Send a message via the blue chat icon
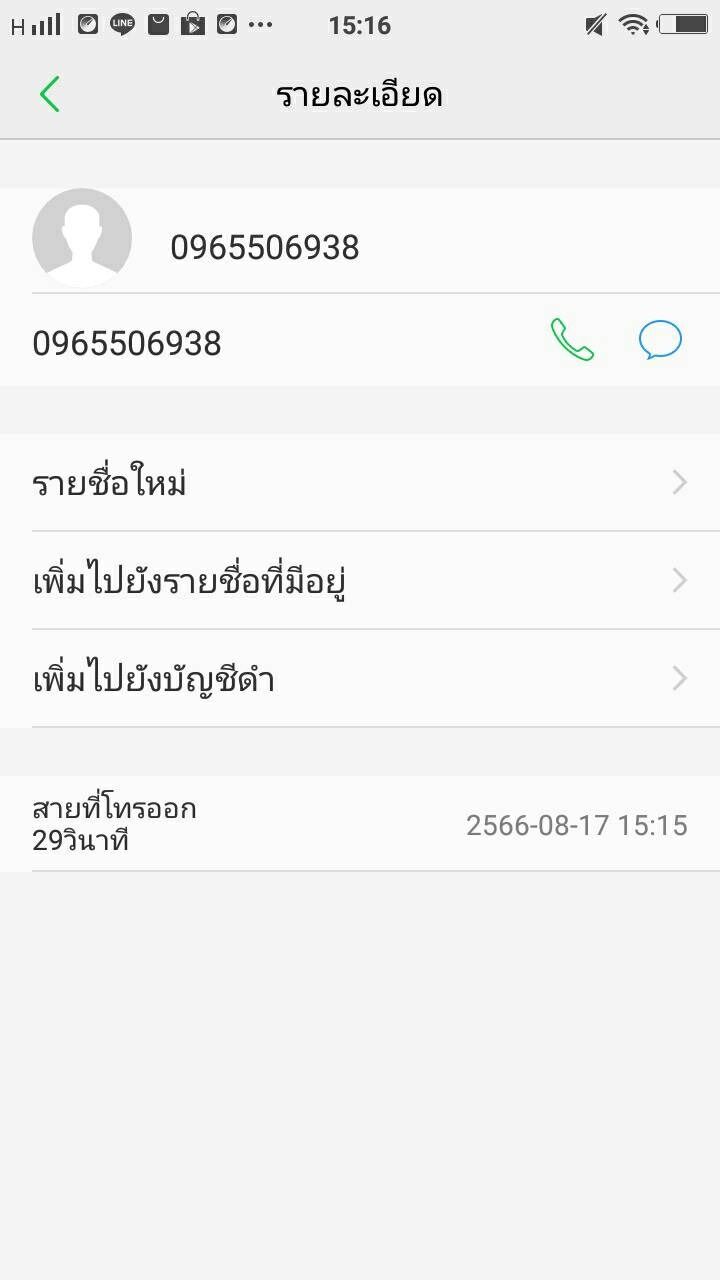Viewport: 720px width, 1280px height. click(x=660, y=340)
